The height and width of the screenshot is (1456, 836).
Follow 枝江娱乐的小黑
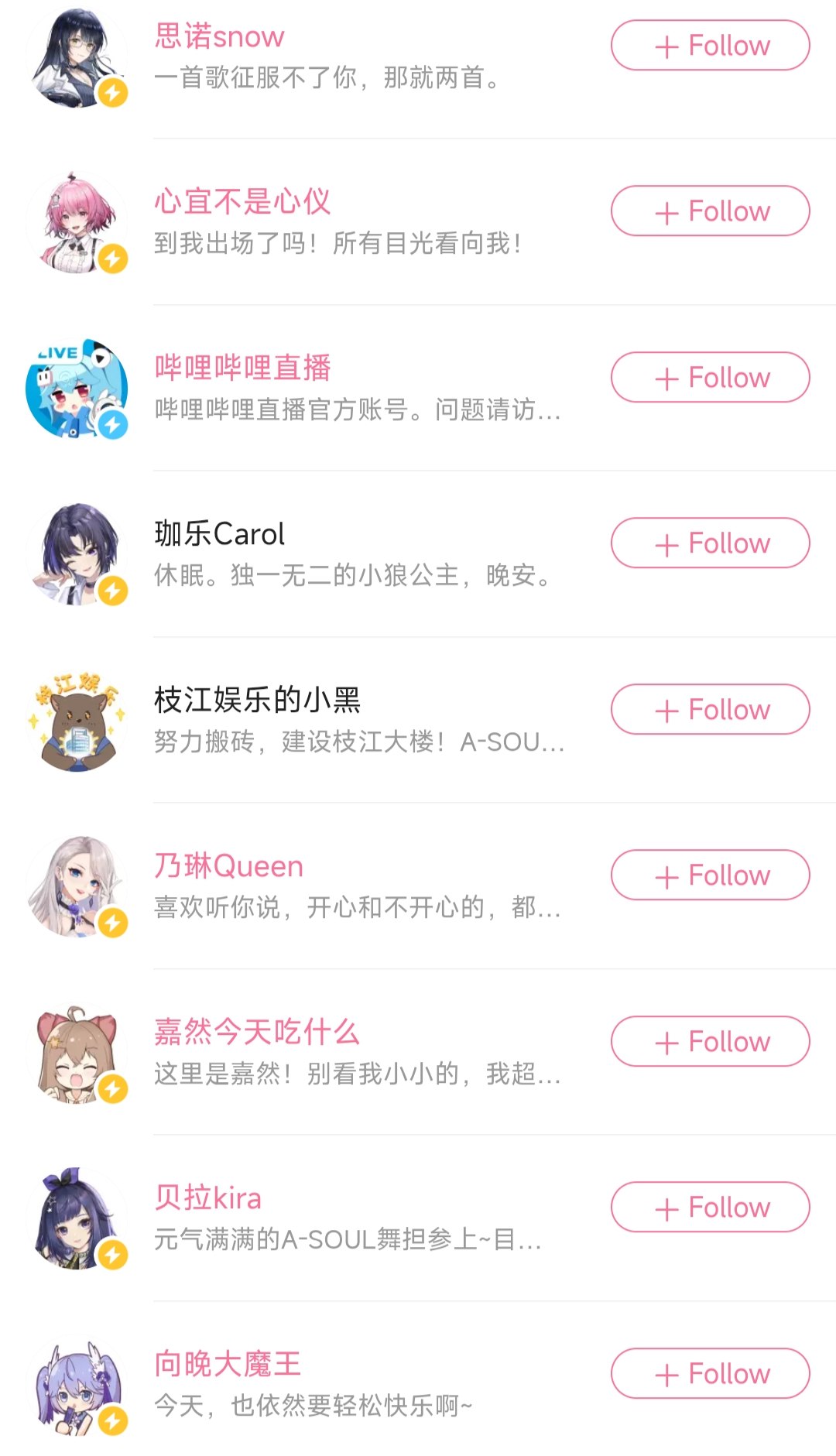710,710
